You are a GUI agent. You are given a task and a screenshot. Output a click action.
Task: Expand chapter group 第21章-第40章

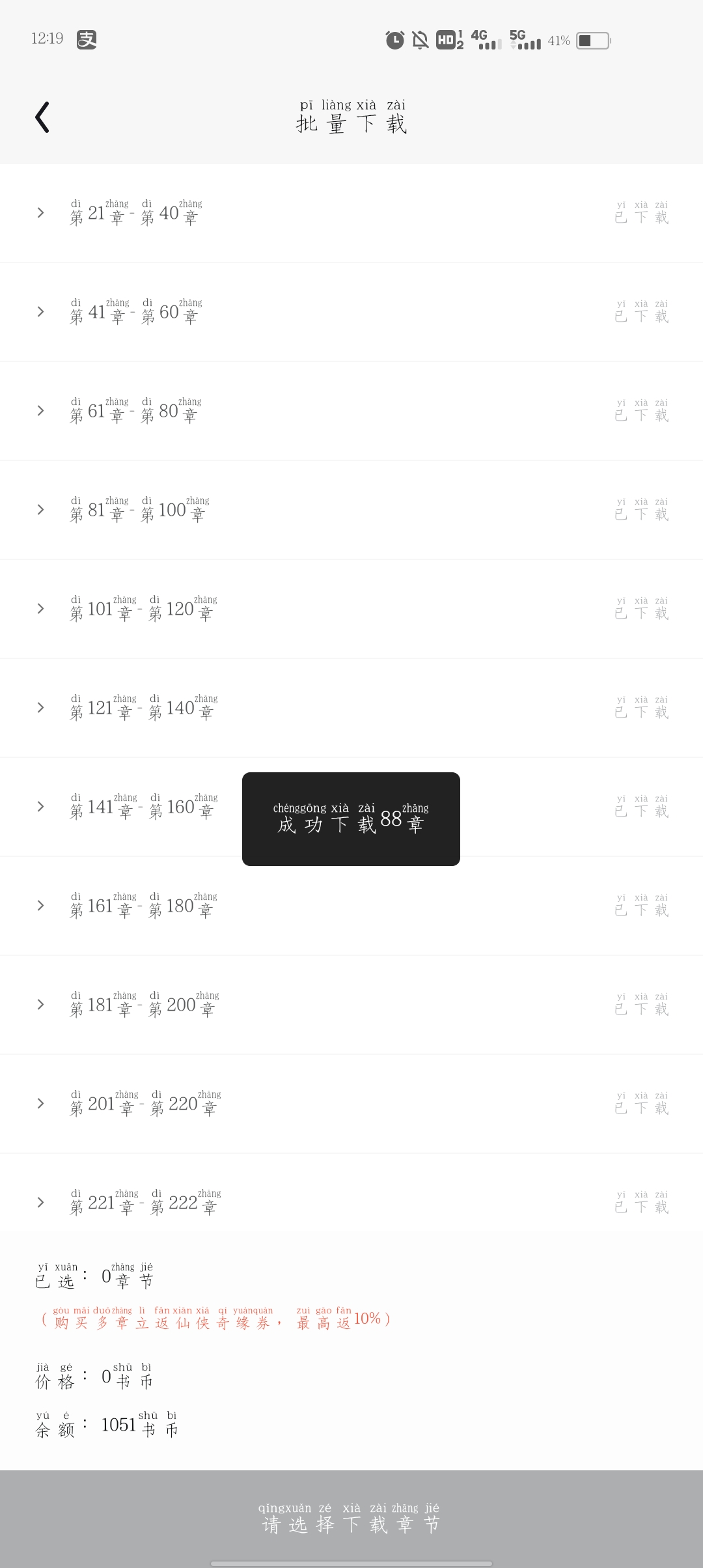(41, 213)
